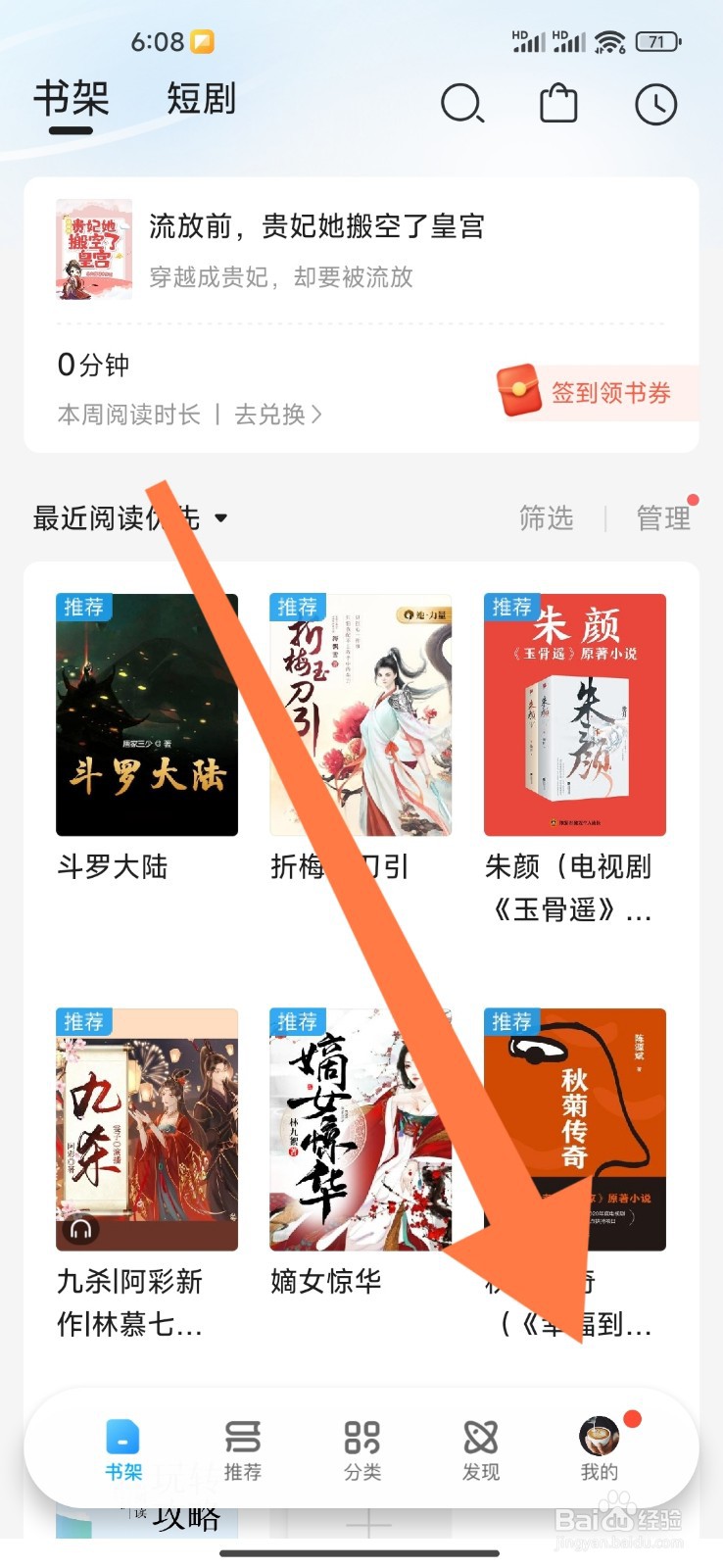Select the 书架 tab at top
The height and width of the screenshot is (1568, 723).
[73, 100]
